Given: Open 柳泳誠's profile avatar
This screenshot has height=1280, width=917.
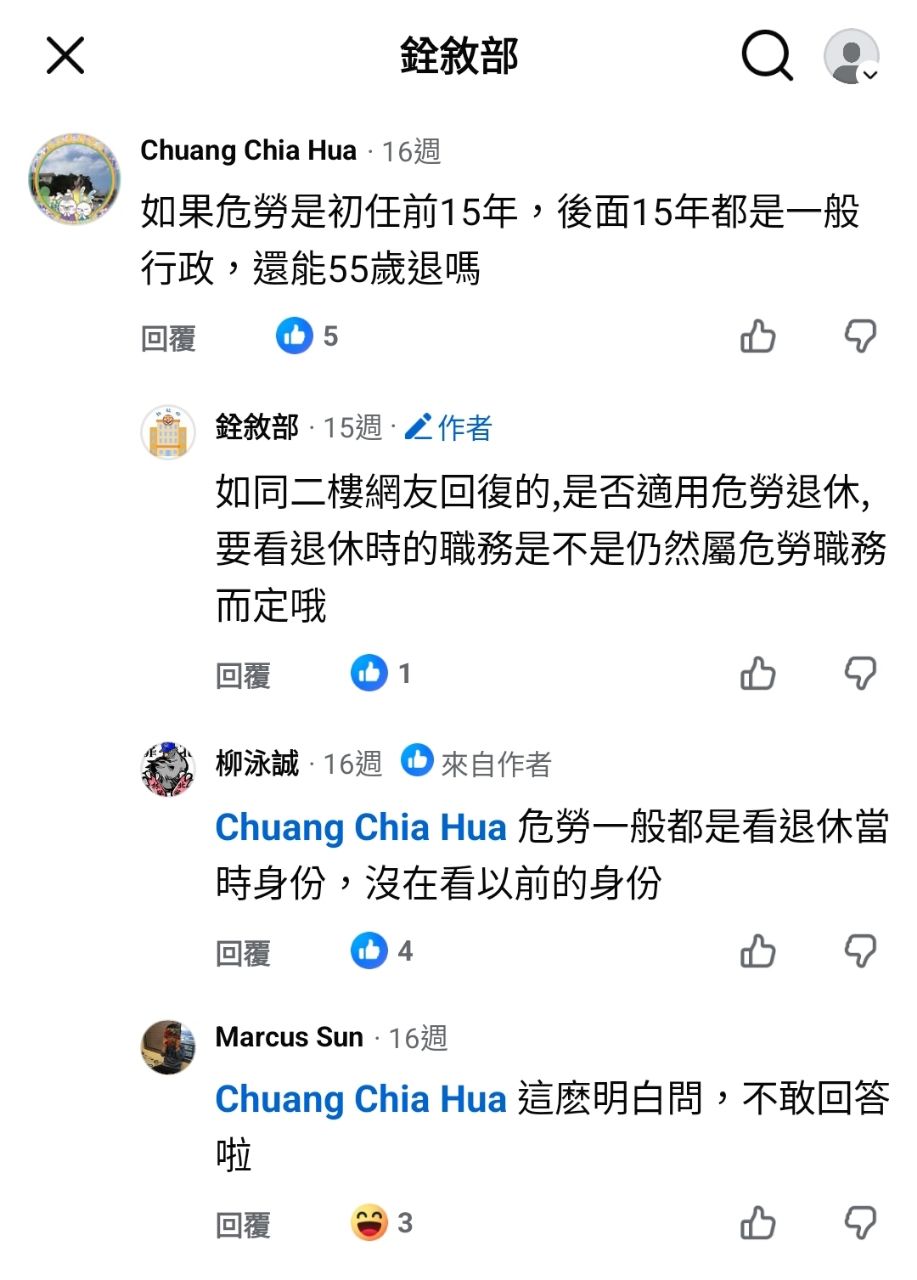Looking at the screenshot, I should point(168,769).
